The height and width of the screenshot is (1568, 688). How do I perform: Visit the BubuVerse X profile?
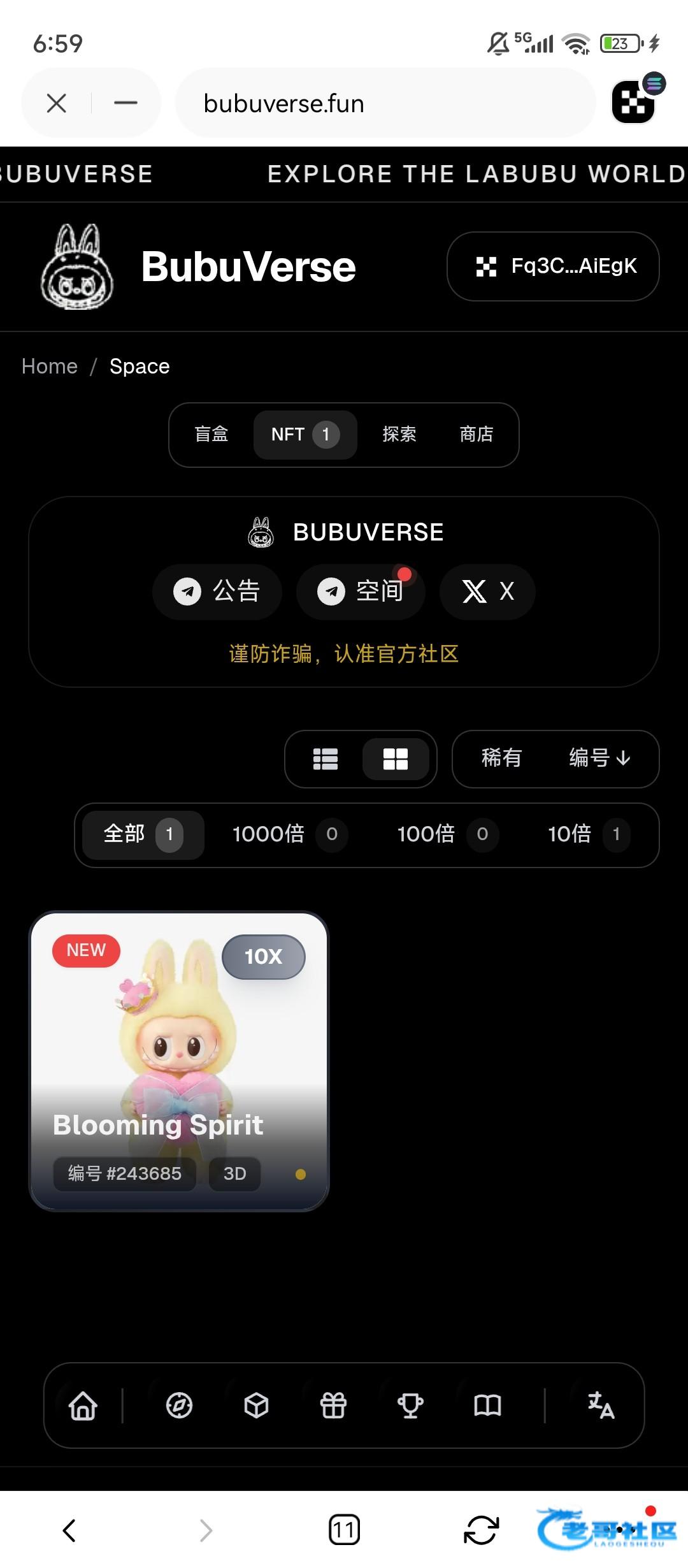(488, 592)
